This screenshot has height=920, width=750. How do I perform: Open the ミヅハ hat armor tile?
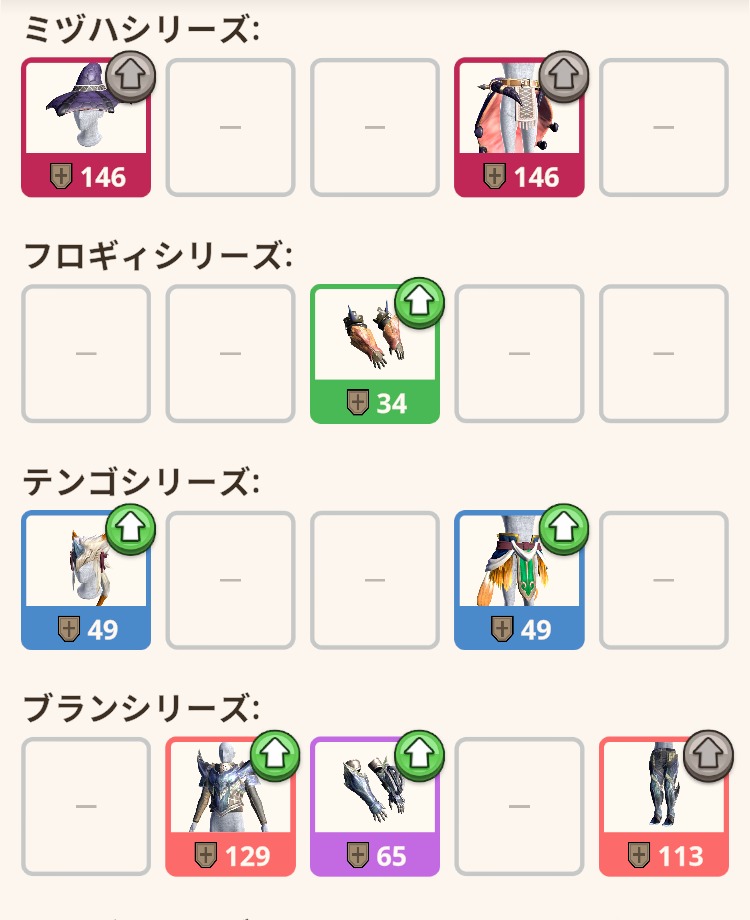86,128
